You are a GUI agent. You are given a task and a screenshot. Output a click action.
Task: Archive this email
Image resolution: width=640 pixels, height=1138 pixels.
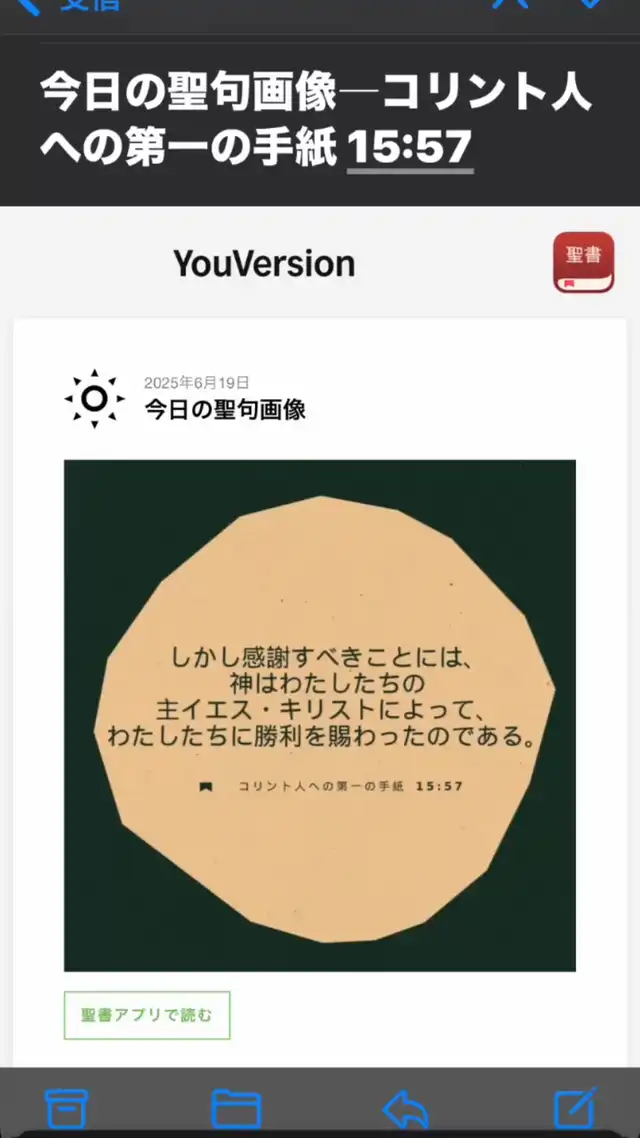point(67,1108)
